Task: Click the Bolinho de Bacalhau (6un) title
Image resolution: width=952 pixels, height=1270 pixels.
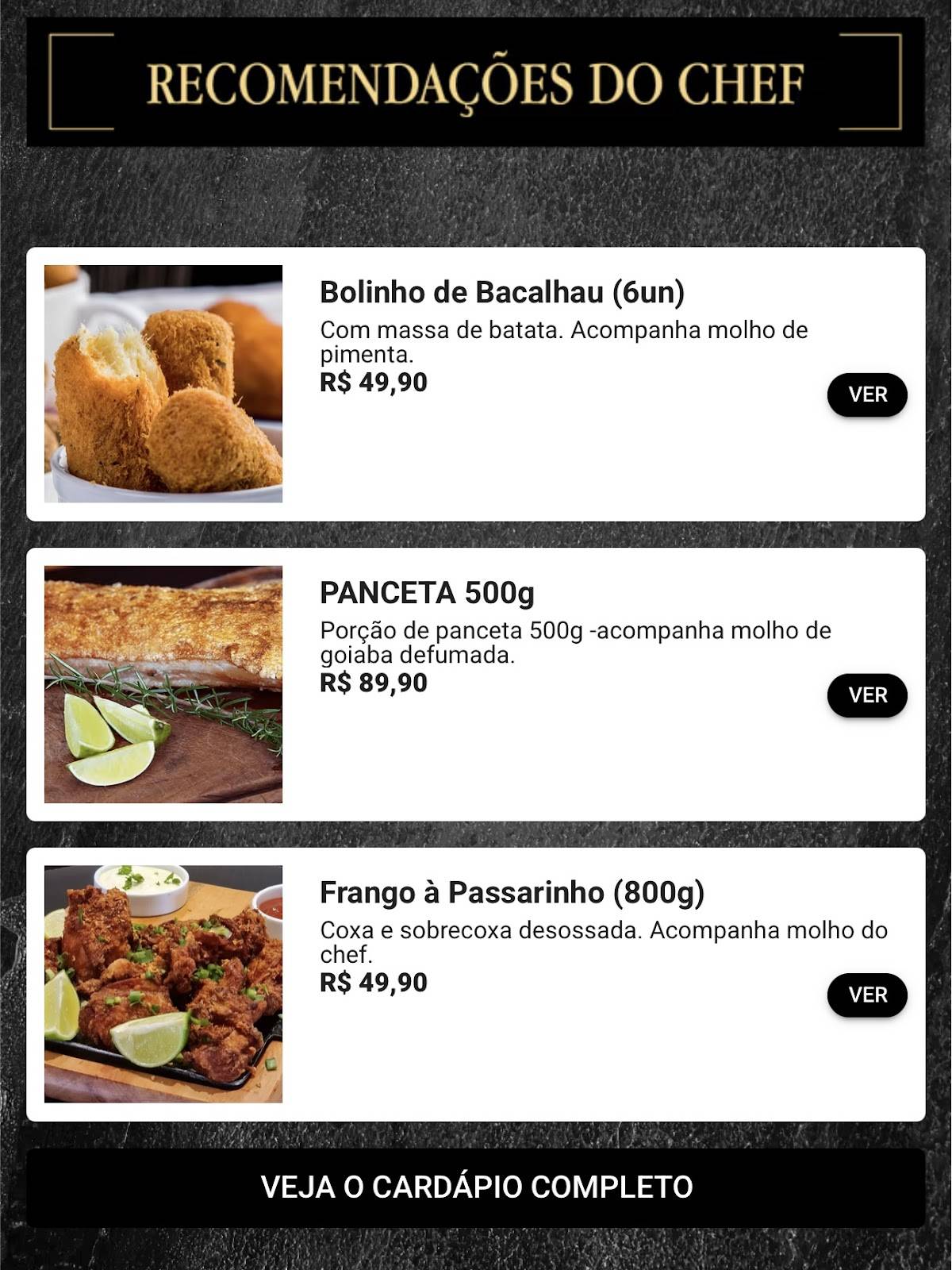Action: point(502,293)
